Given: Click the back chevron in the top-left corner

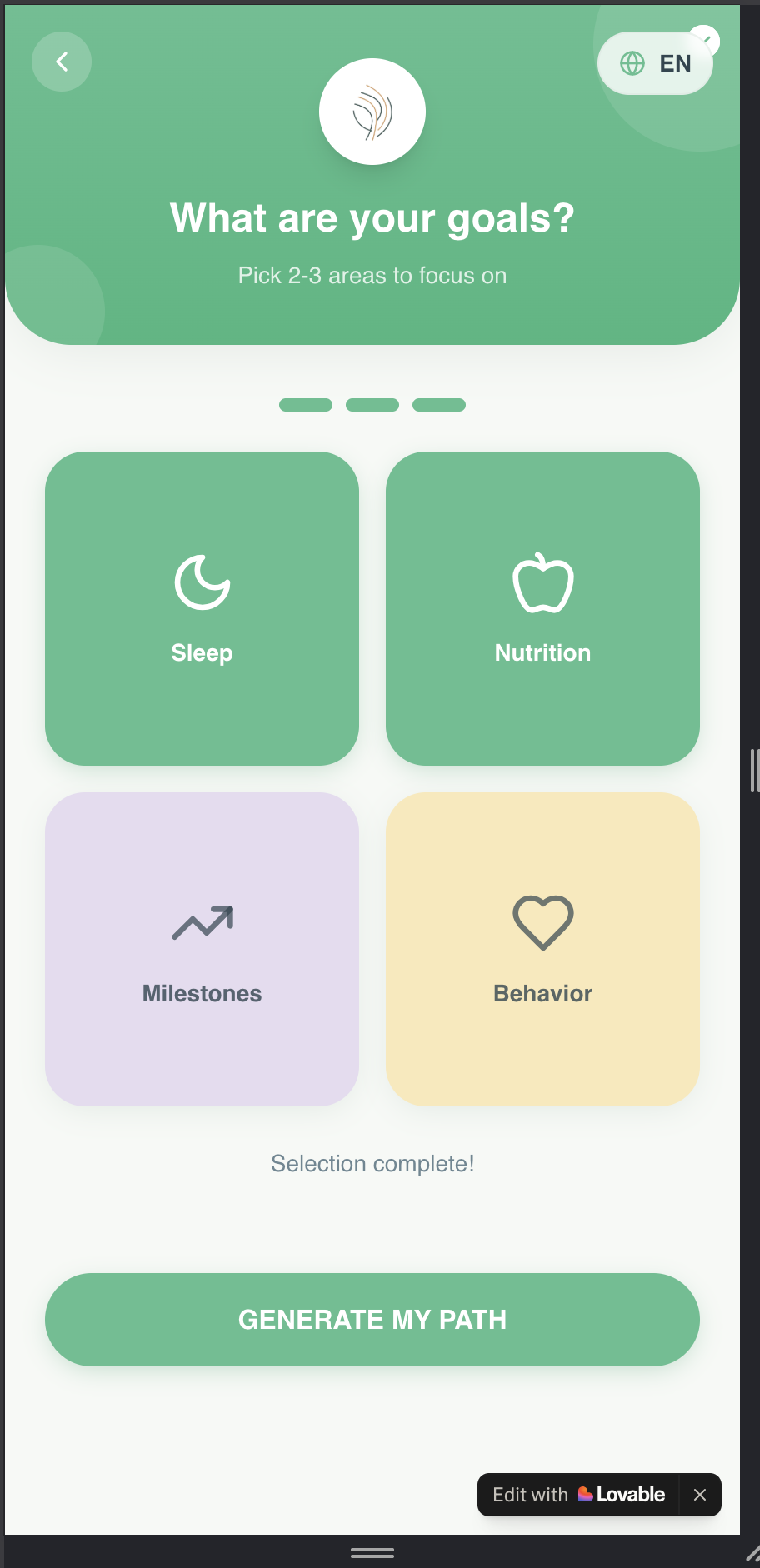Looking at the screenshot, I should coord(61,62).
